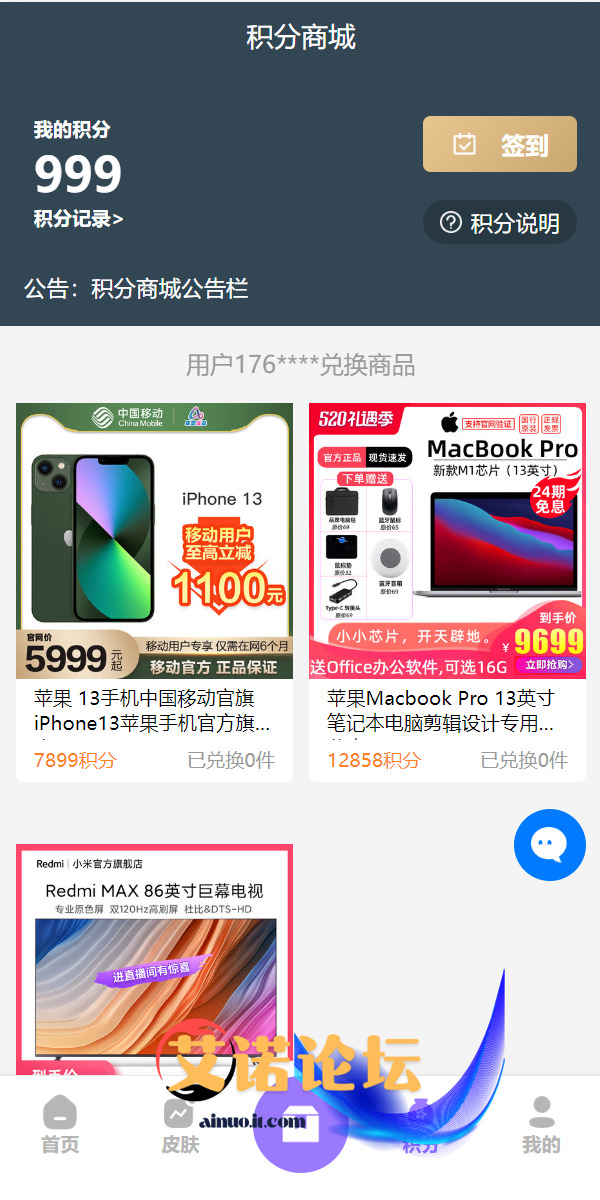Switch to the 首页 tab
The width and height of the screenshot is (600, 1200).
pyautogui.click(x=60, y=1125)
